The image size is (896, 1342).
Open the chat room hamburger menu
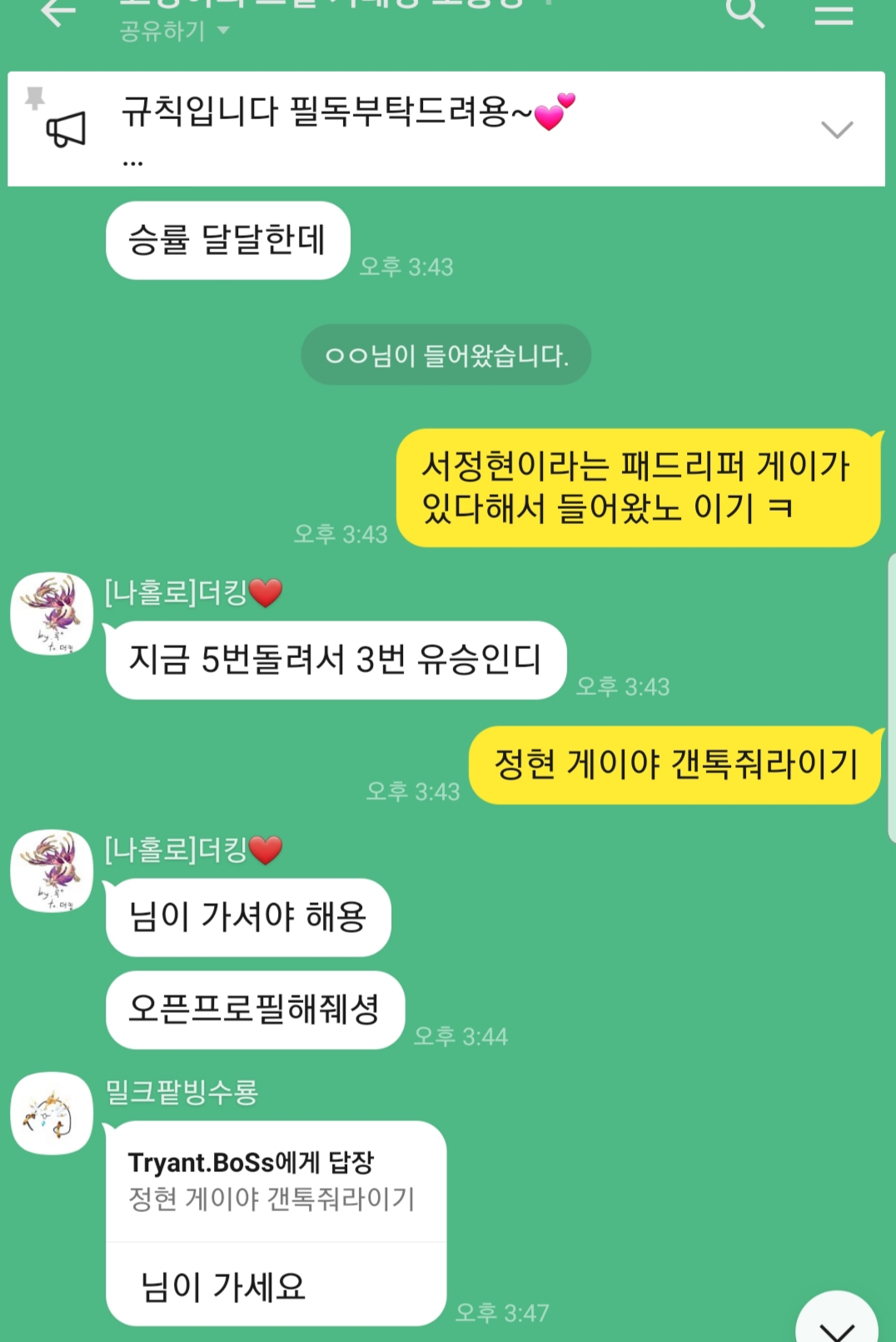(x=834, y=13)
